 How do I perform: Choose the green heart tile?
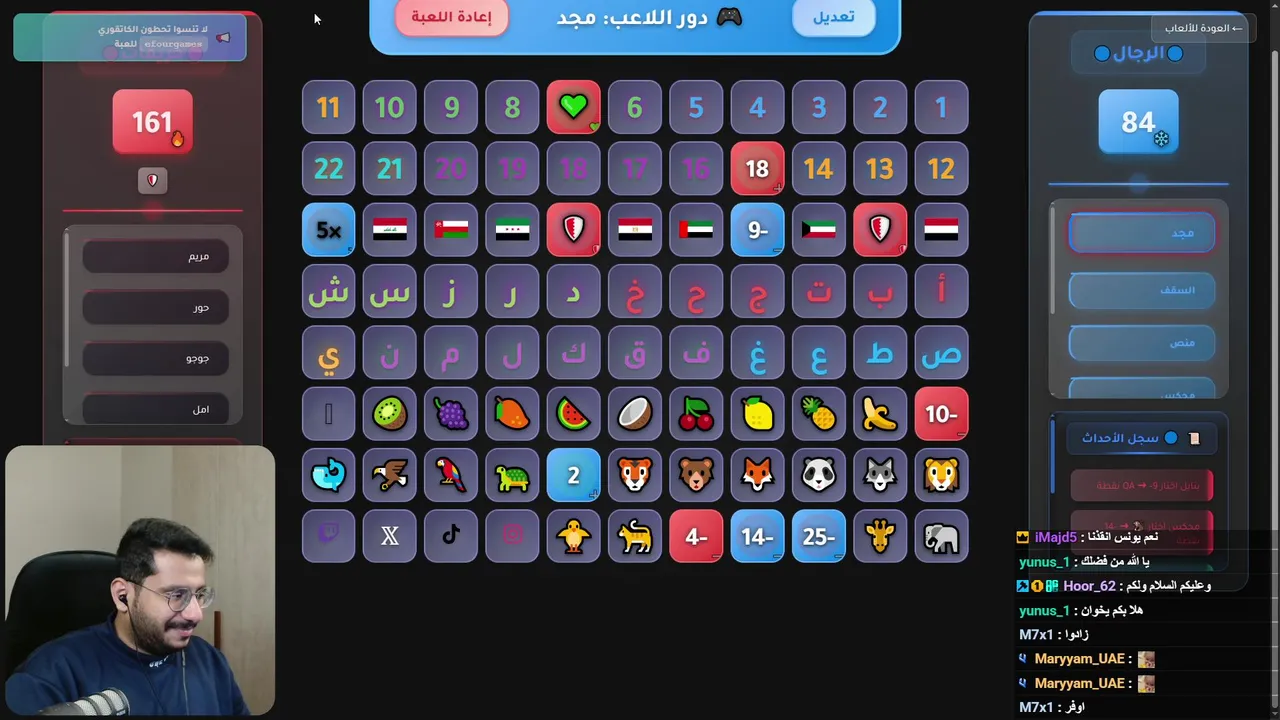(573, 107)
